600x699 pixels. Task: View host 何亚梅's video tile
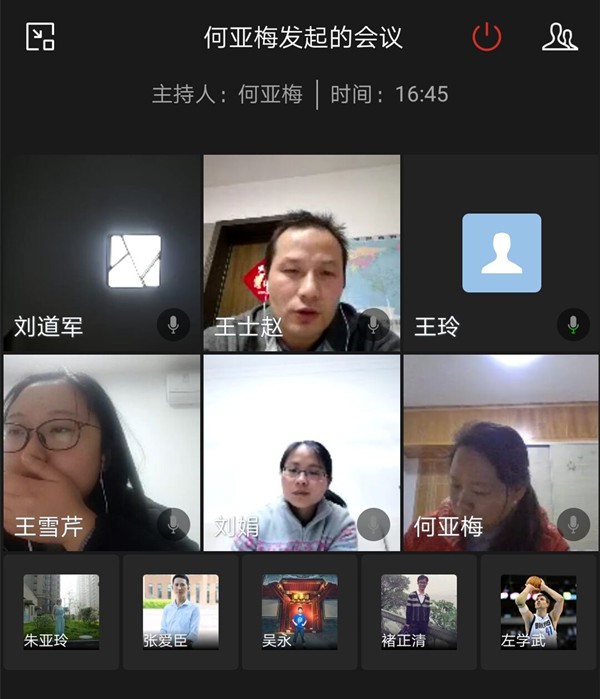point(501,452)
